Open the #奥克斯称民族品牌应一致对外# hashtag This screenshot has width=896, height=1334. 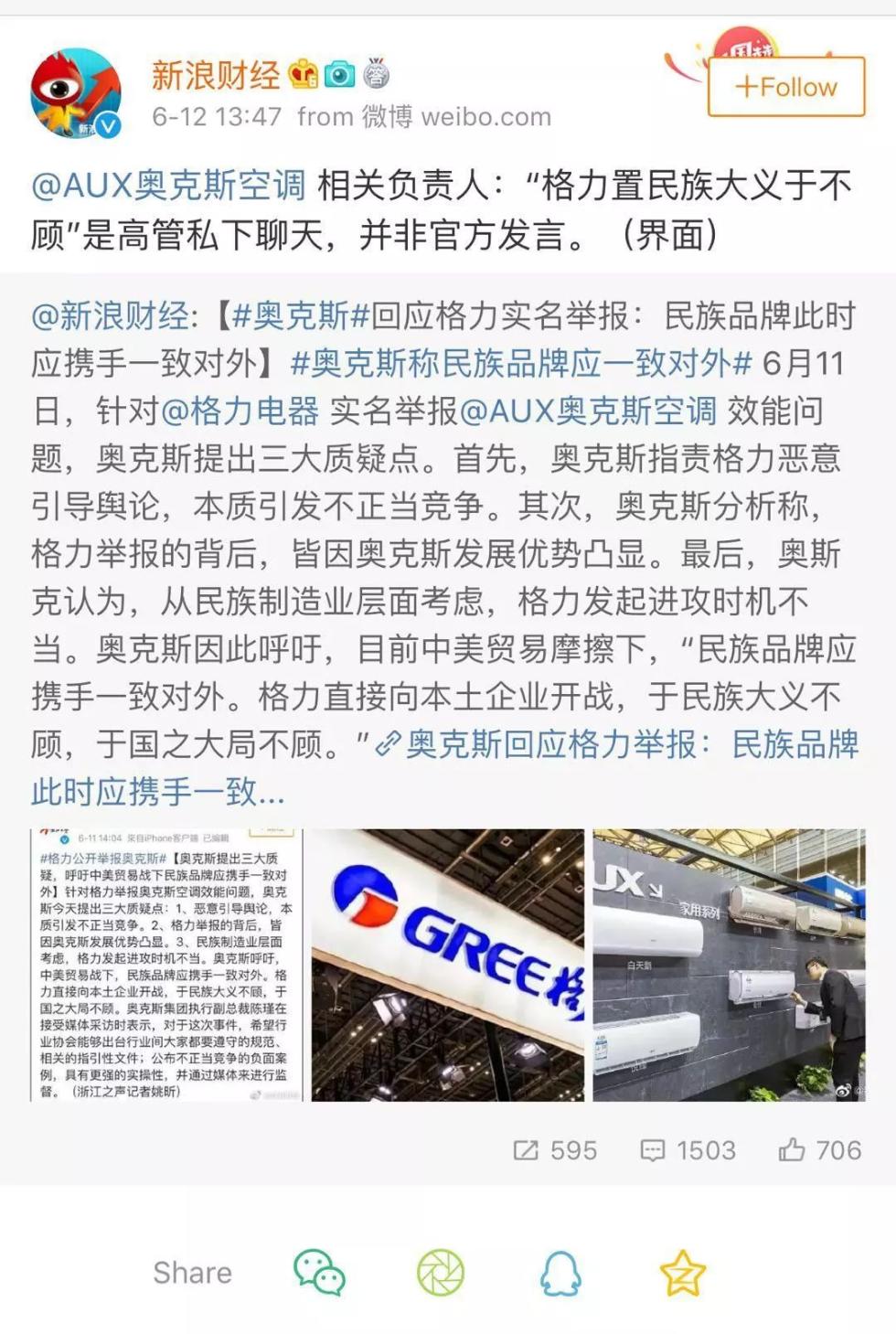coord(520,364)
